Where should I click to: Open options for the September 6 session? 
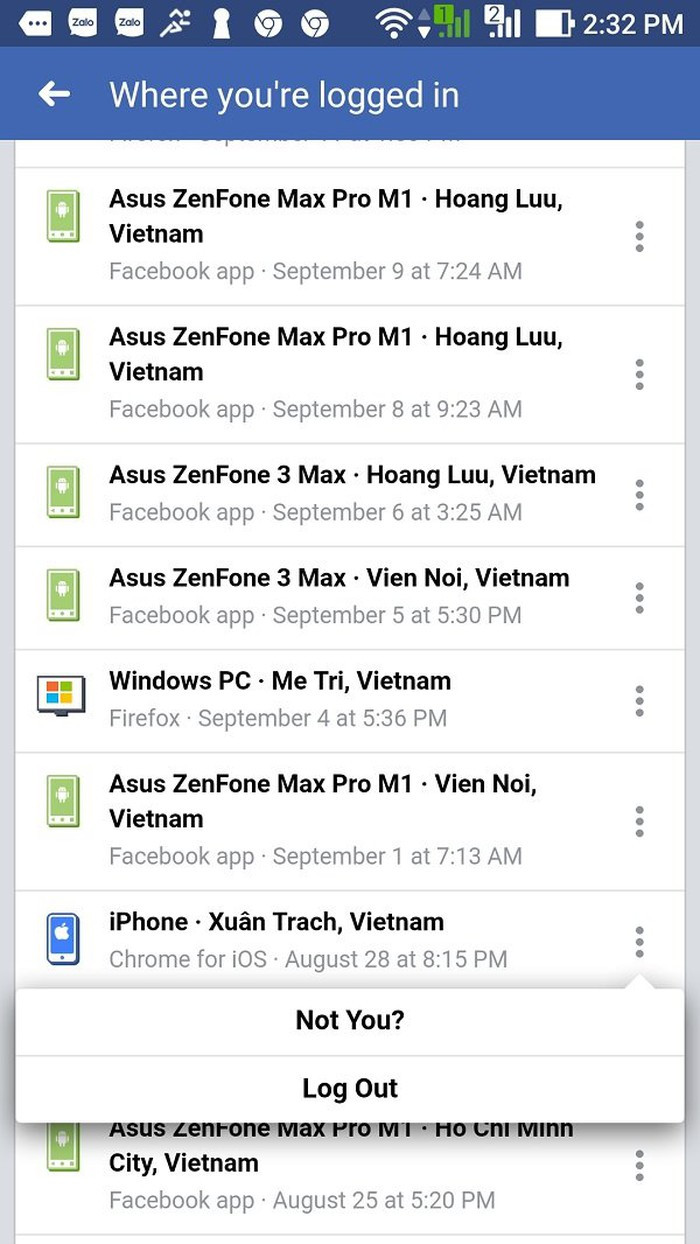(639, 495)
